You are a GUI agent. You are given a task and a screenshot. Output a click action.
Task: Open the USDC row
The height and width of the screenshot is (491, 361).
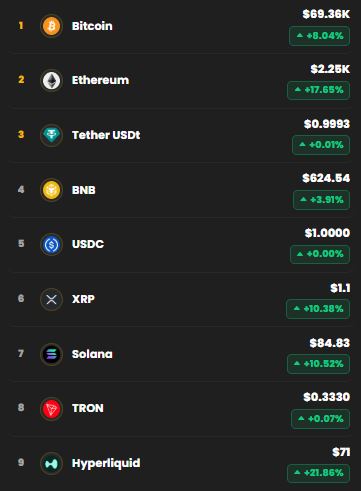tap(182, 244)
